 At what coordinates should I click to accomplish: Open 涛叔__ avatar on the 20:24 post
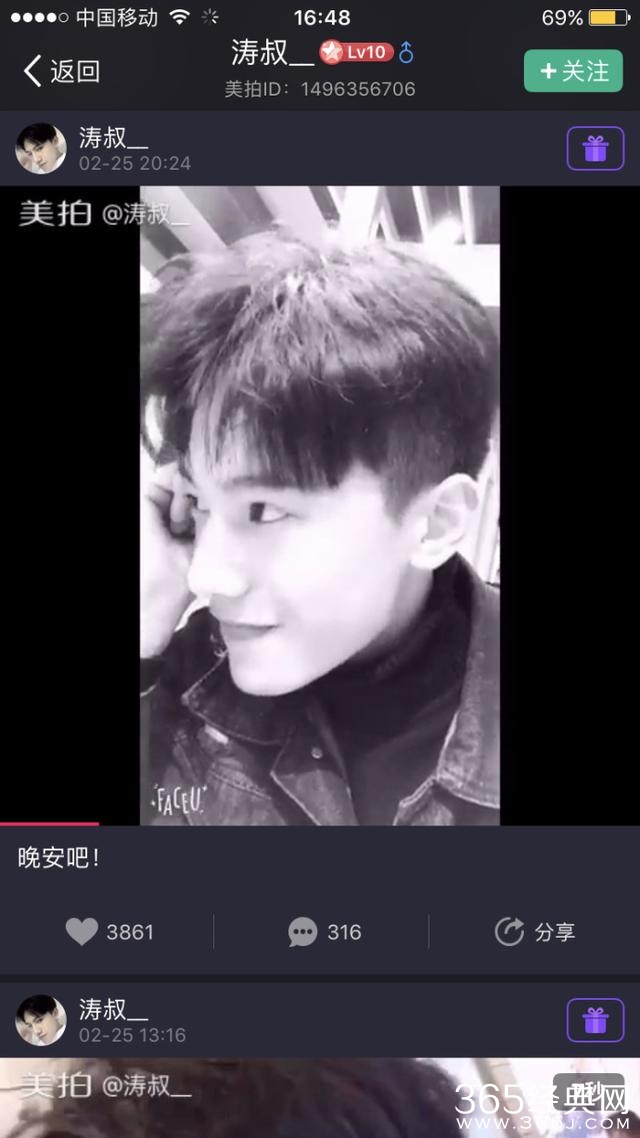41,149
